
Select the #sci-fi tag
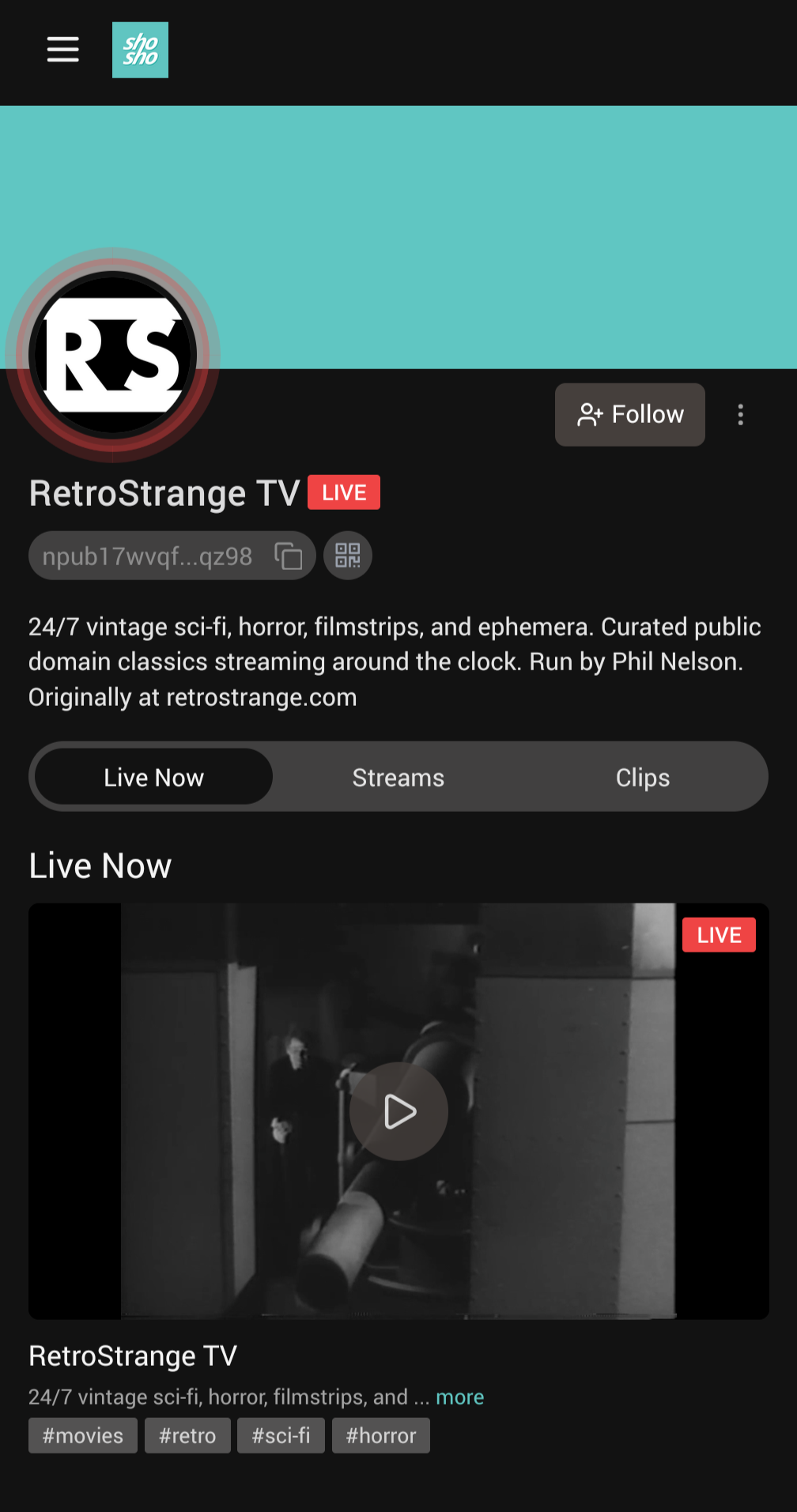(x=281, y=1435)
